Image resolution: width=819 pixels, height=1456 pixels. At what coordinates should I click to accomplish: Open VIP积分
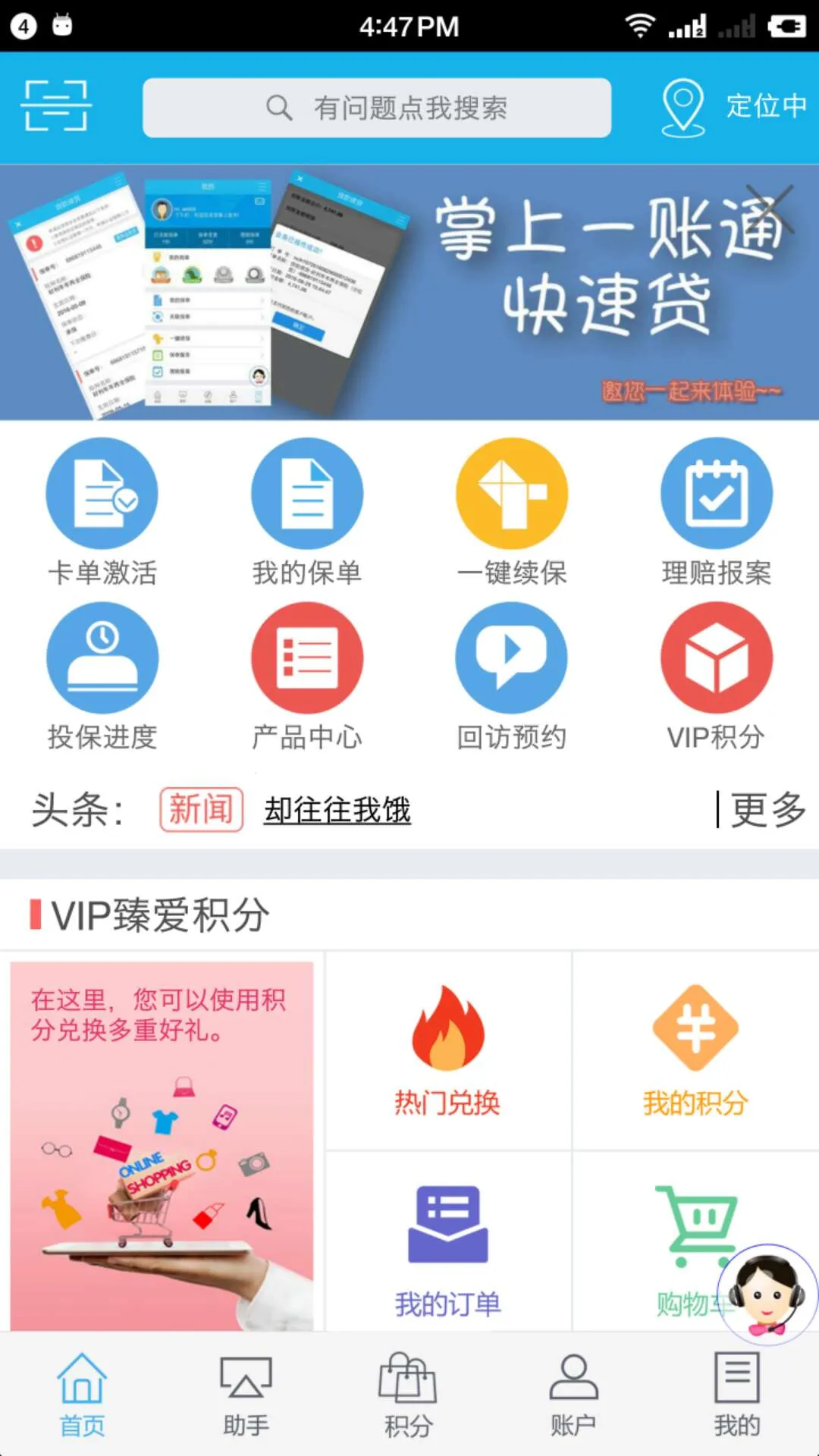tap(717, 676)
